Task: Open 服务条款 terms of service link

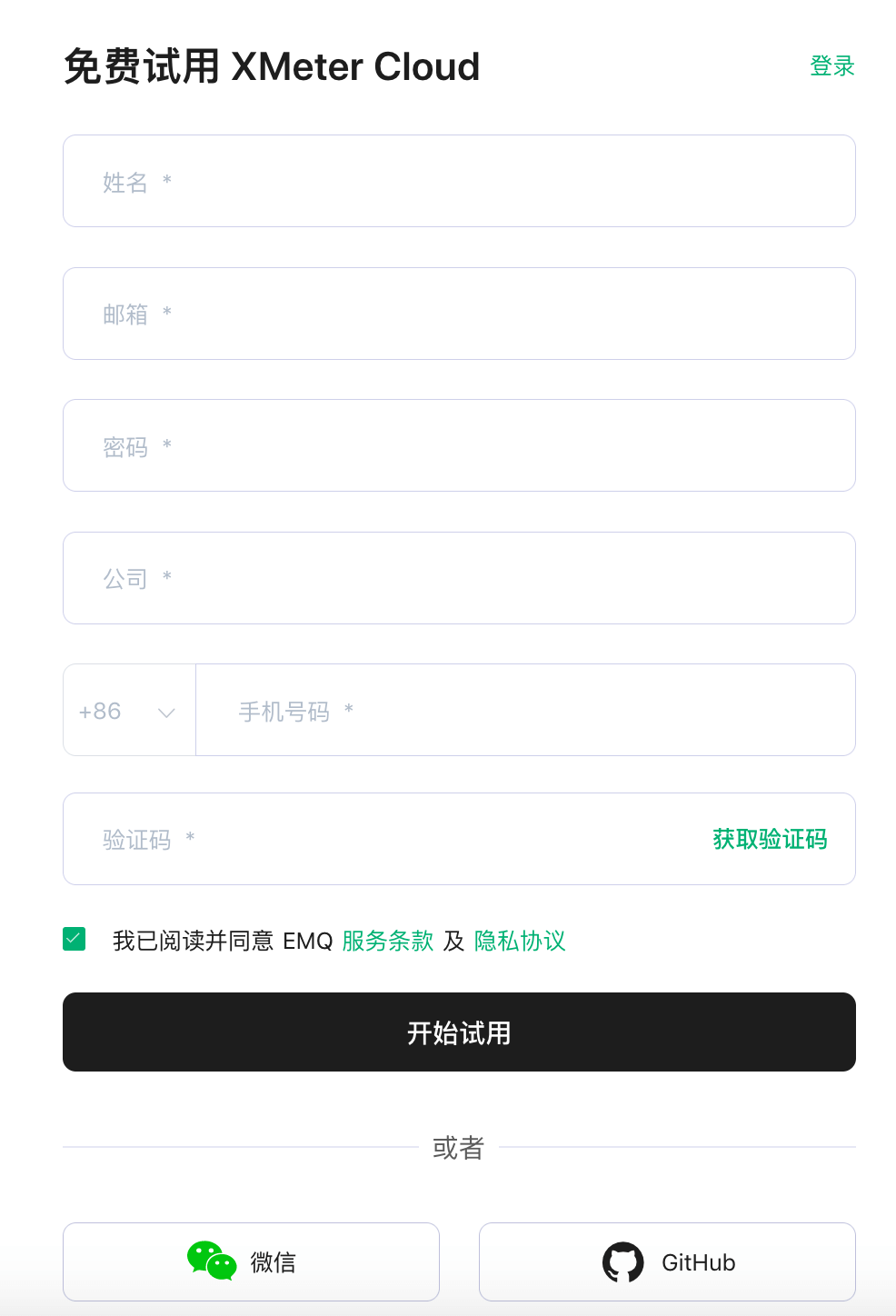Action: tap(387, 941)
